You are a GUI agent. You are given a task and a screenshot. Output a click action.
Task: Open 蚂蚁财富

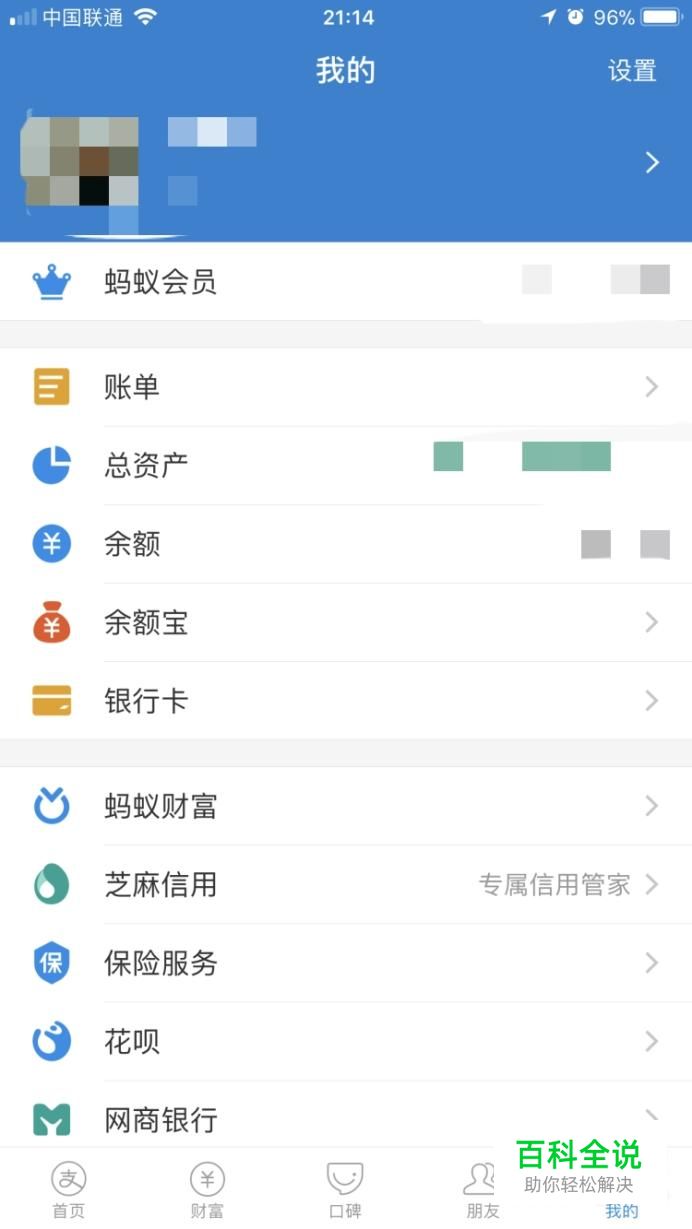(345, 806)
